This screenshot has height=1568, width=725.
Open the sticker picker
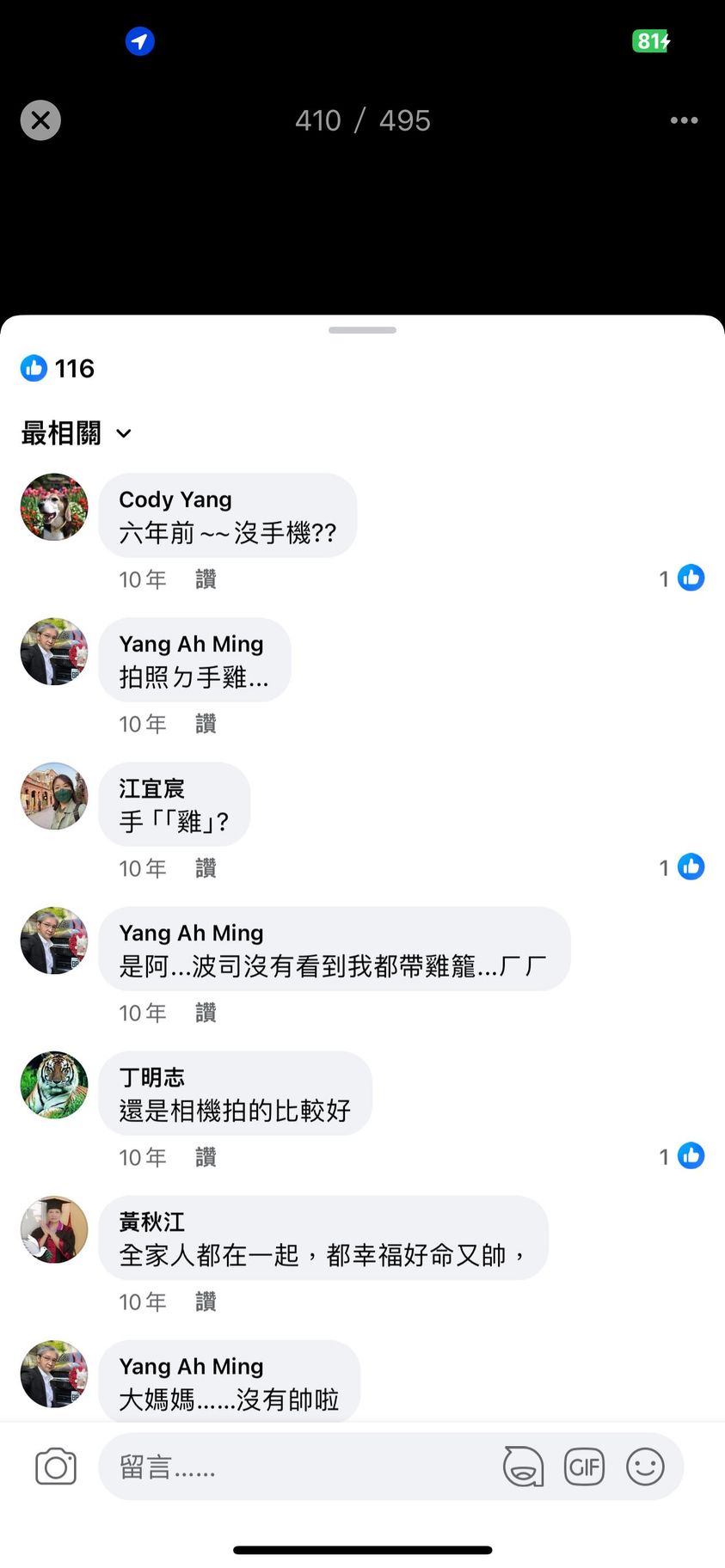[523, 1467]
